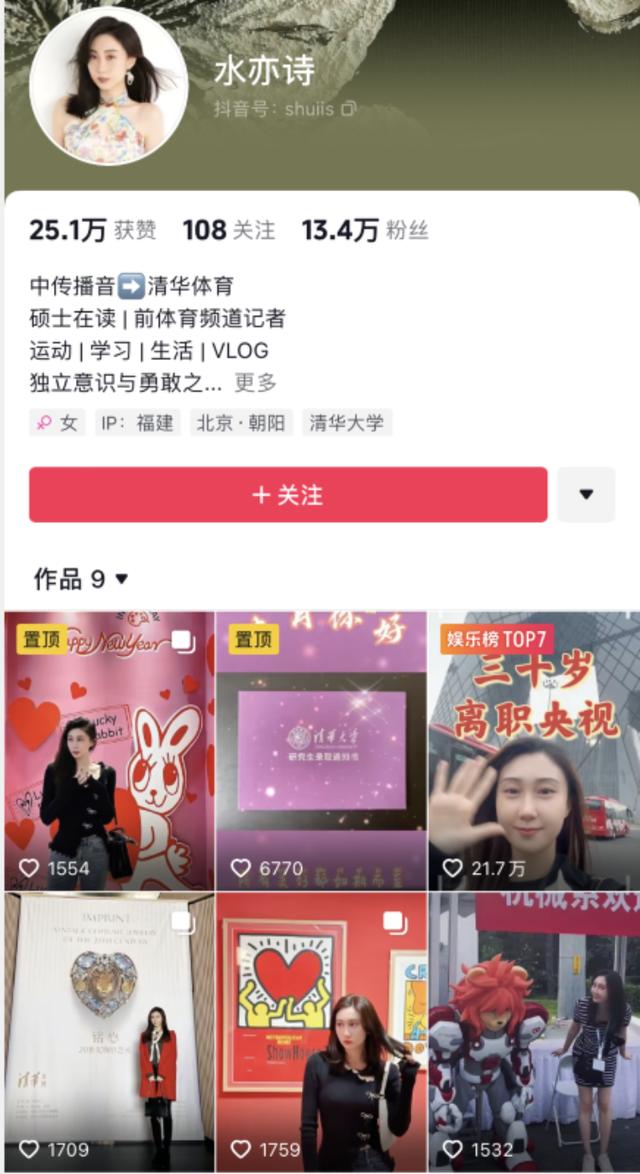Image resolution: width=640 pixels, height=1174 pixels.
Task: Expand the bio with 更多
Action: point(255,382)
